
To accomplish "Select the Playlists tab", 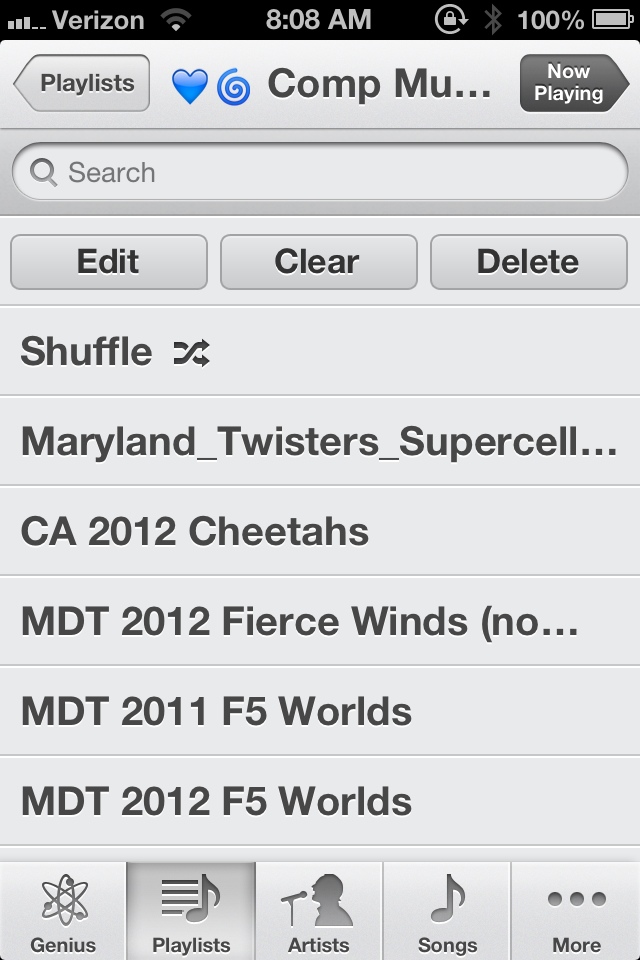I will click(x=191, y=912).
